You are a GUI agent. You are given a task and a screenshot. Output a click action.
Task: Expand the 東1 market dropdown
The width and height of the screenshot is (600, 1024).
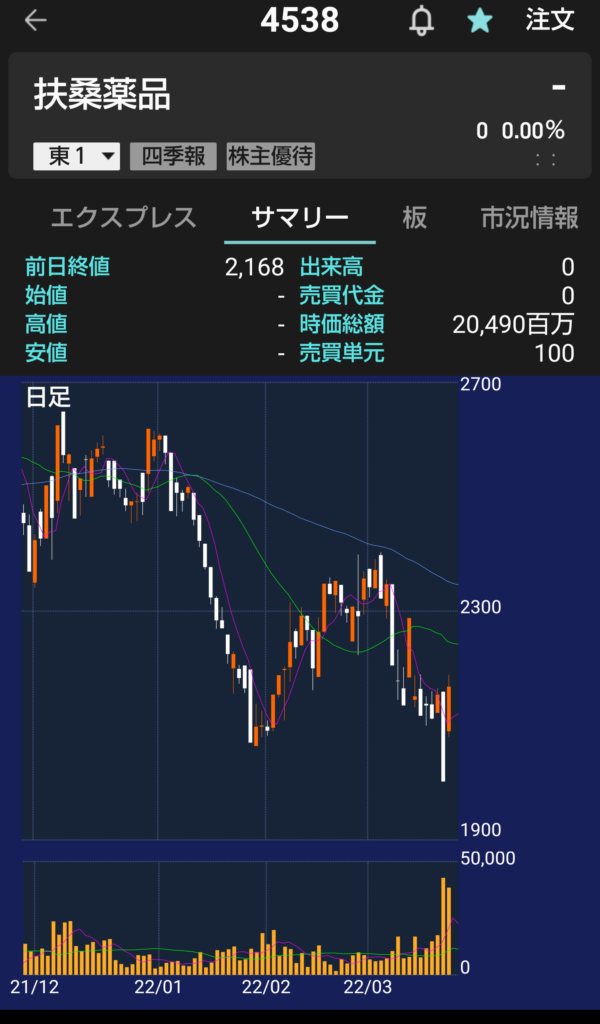click(77, 156)
